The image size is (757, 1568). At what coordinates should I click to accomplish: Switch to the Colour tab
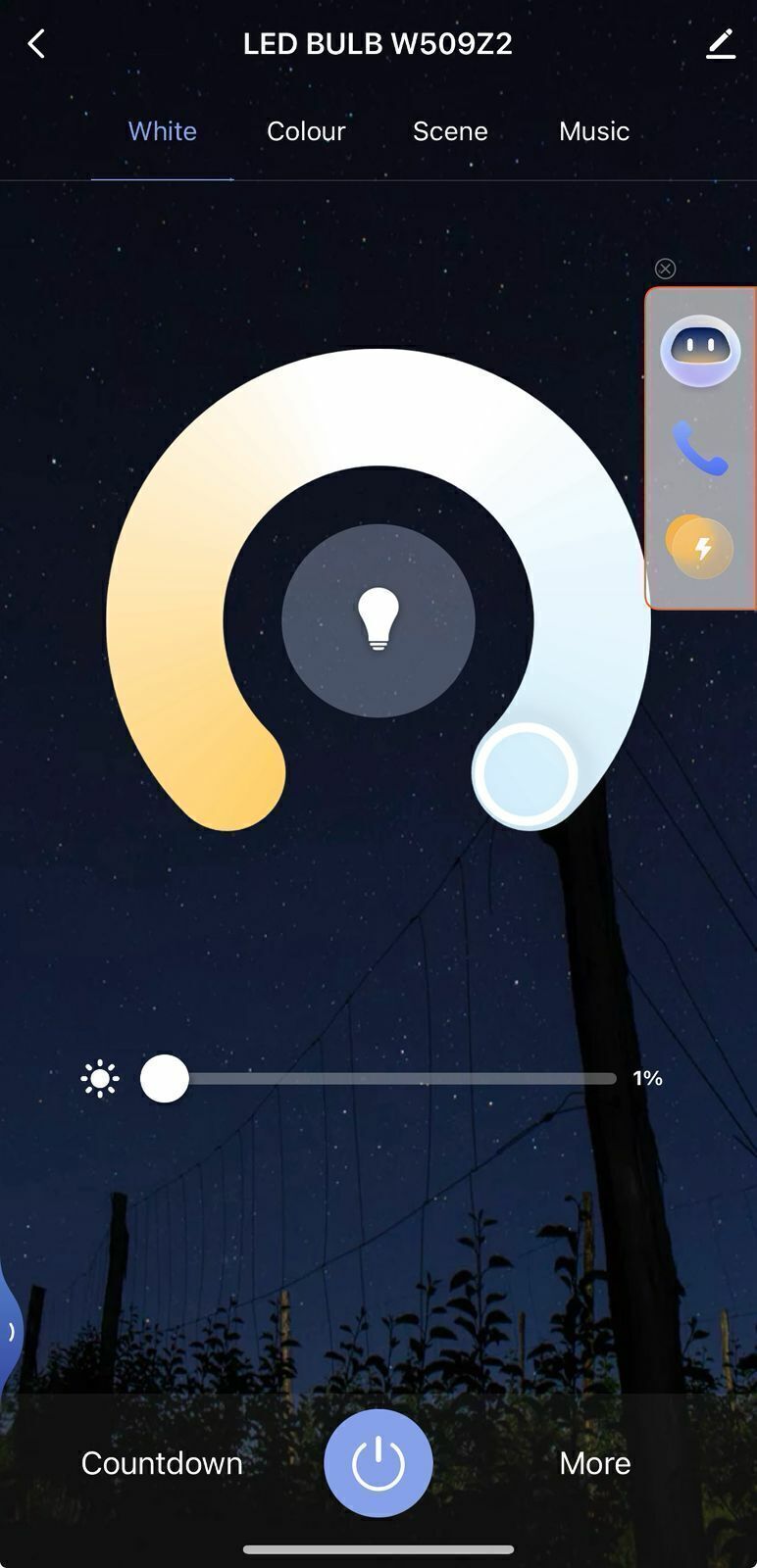[x=306, y=131]
